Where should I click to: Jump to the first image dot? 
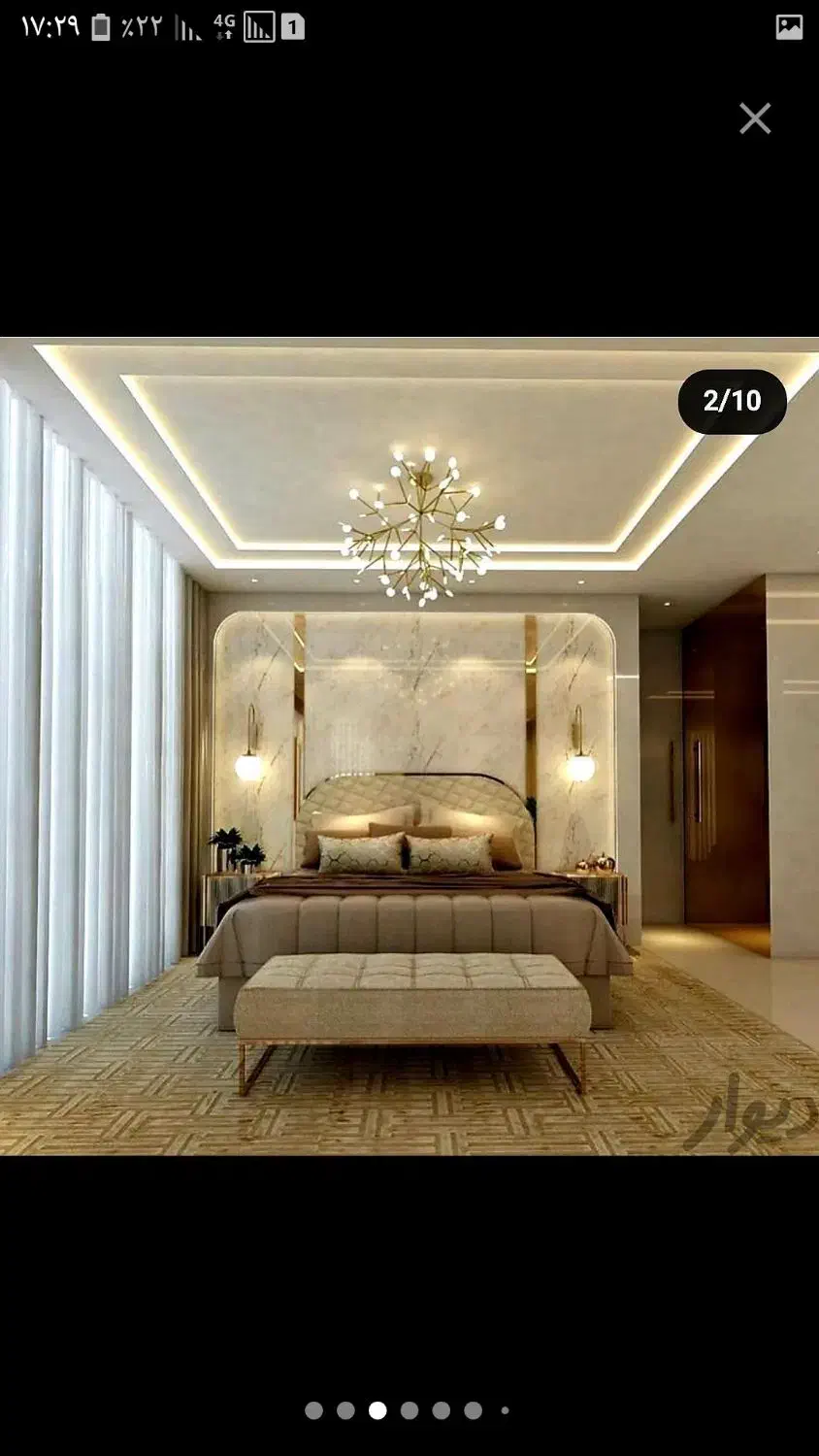click(x=313, y=1410)
